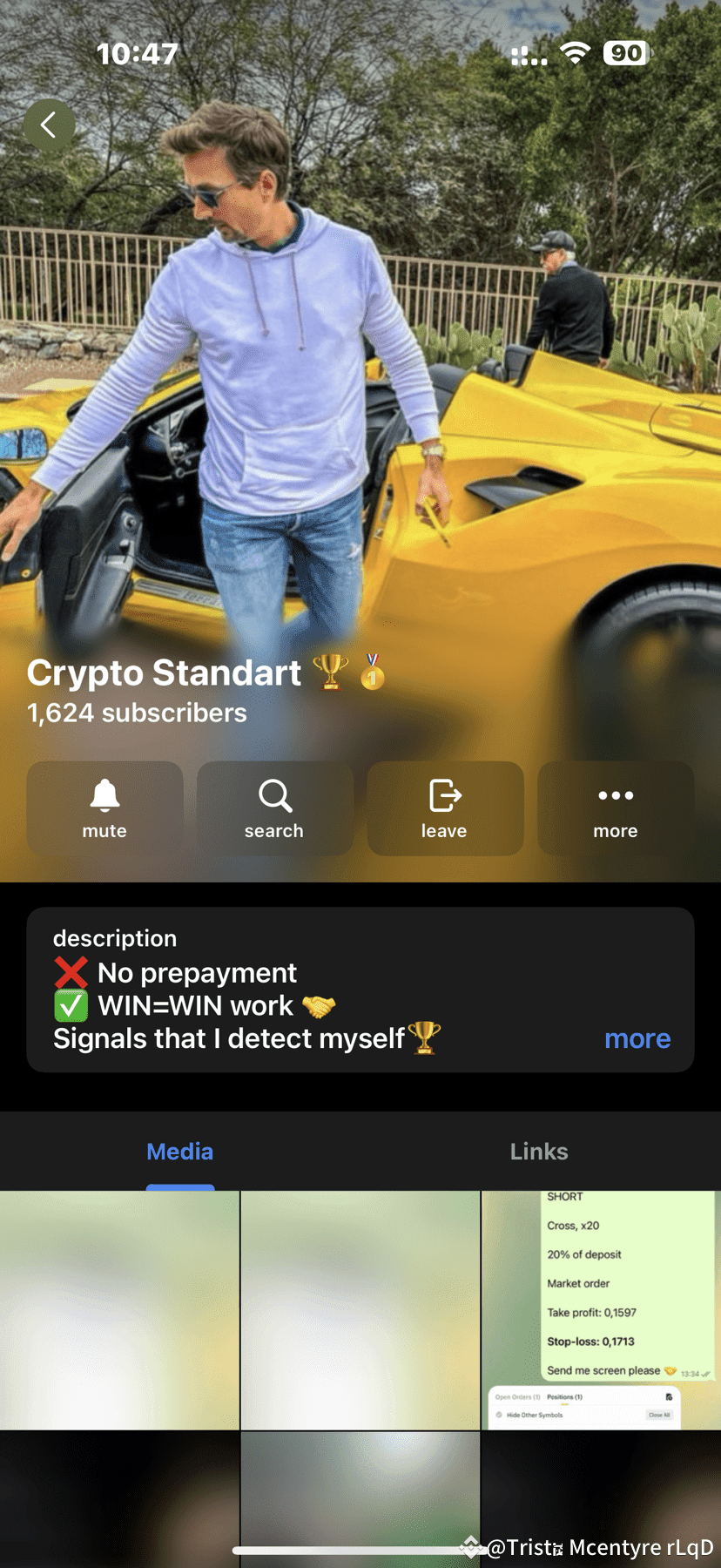Viewport: 721px width, 1568px height.
Task: Switch to the Media tab
Action: tap(179, 1151)
